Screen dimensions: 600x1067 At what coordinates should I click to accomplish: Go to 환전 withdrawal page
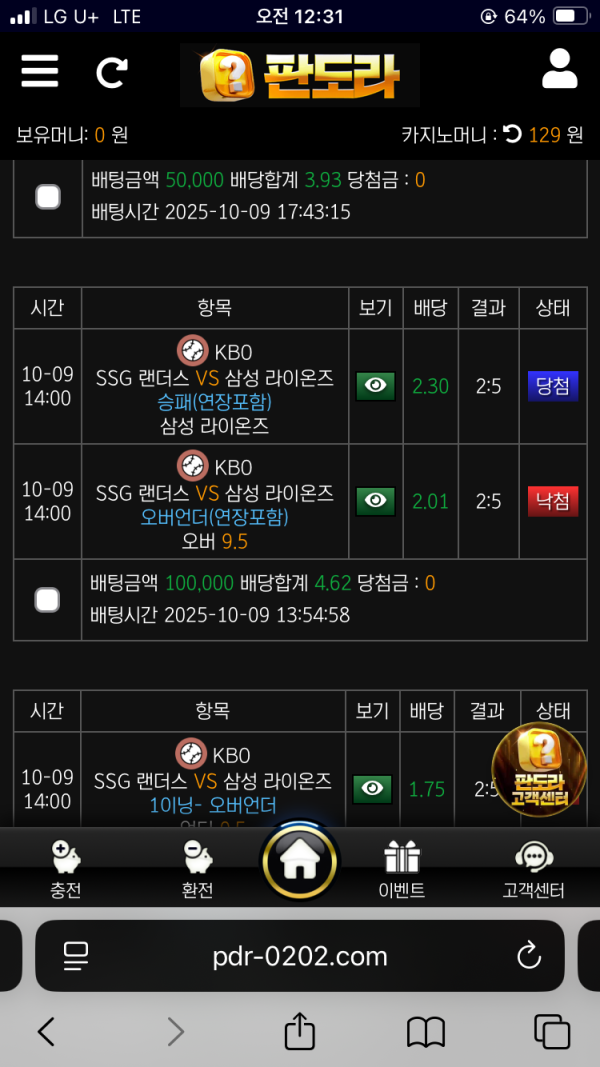(x=197, y=869)
